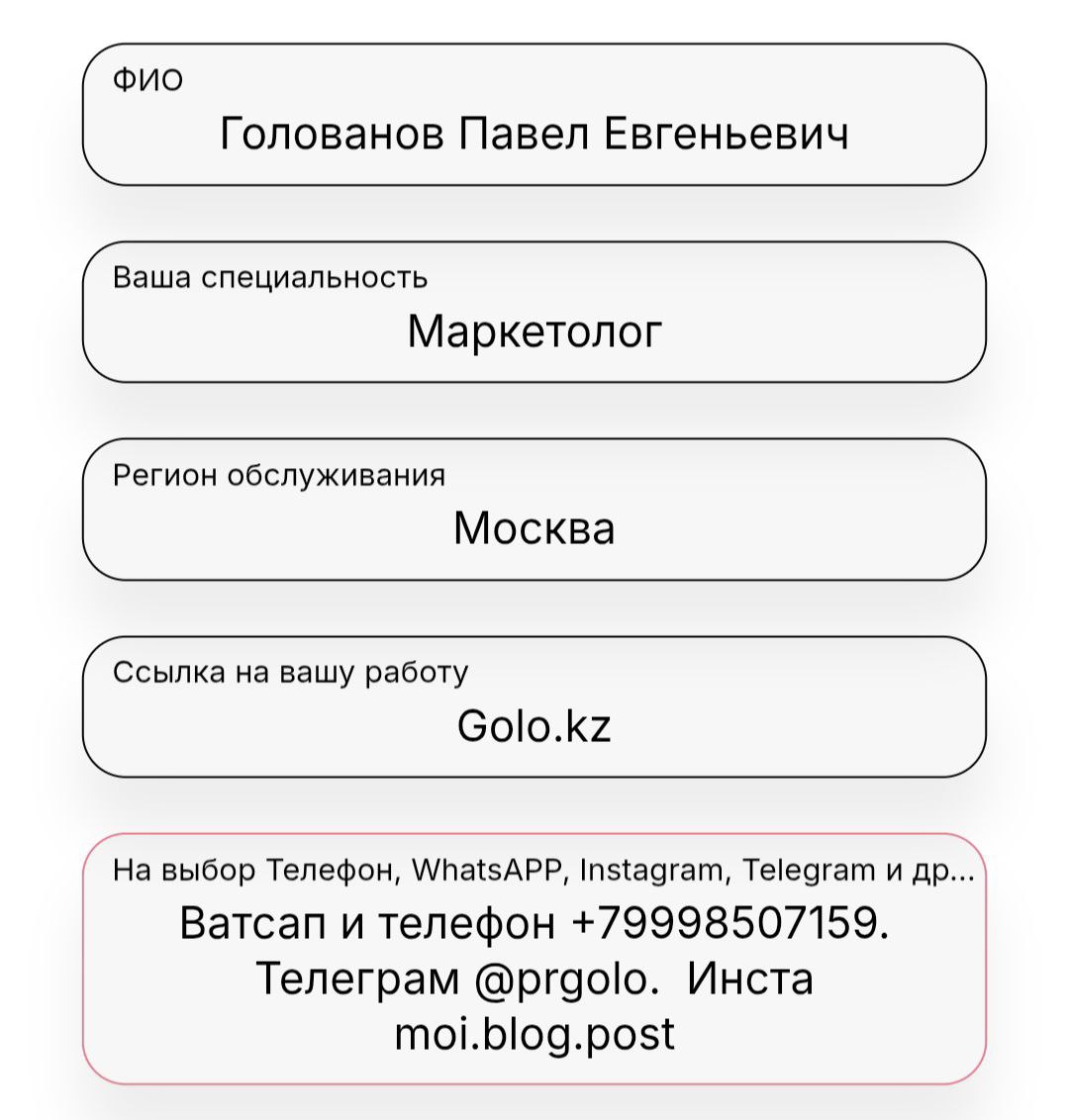The height and width of the screenshot is (1120, 1069).
Task: Focus the Ссылка на вашу работу field
Action: click(534, 725)
